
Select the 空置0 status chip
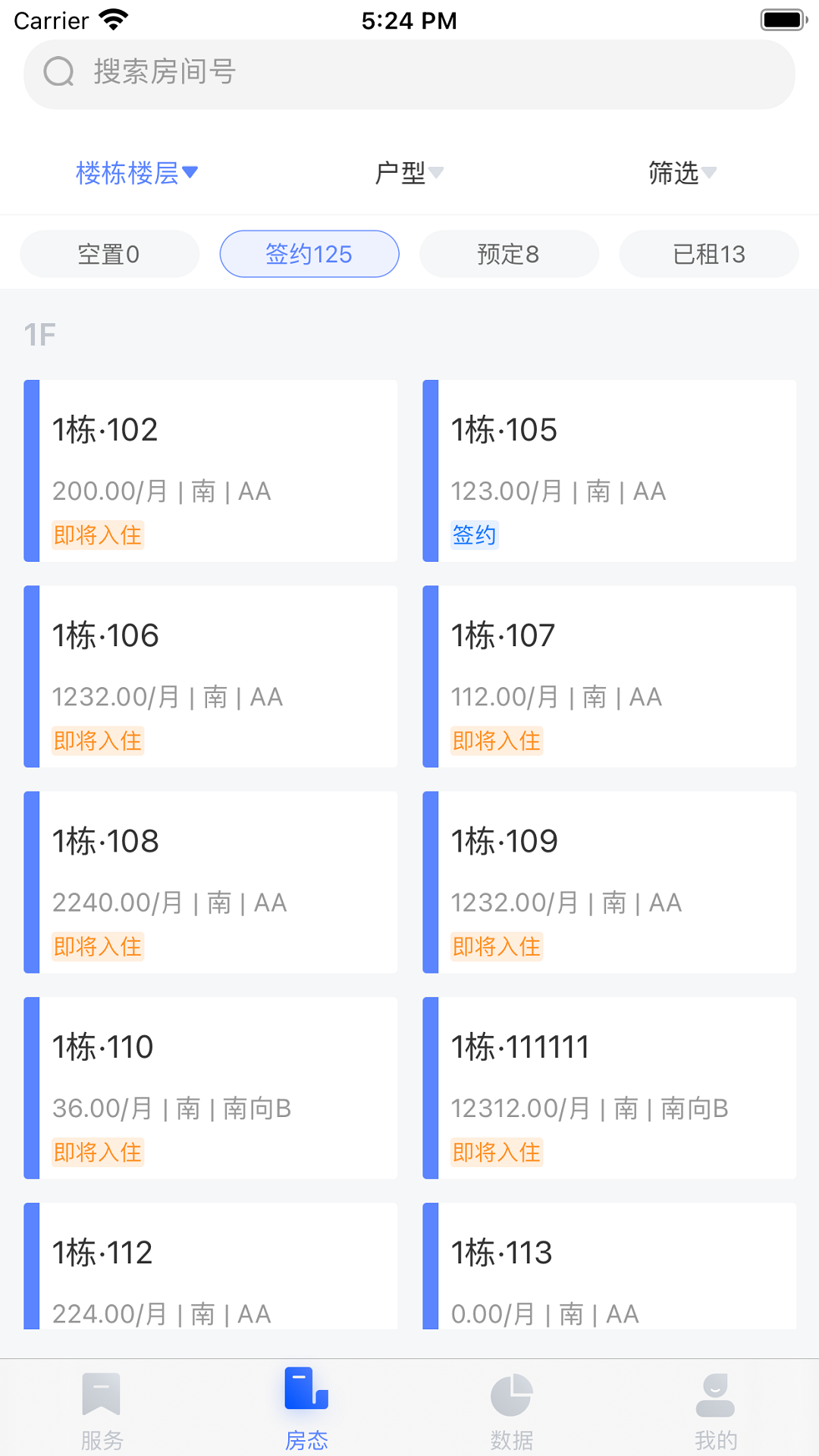[109, 254]
